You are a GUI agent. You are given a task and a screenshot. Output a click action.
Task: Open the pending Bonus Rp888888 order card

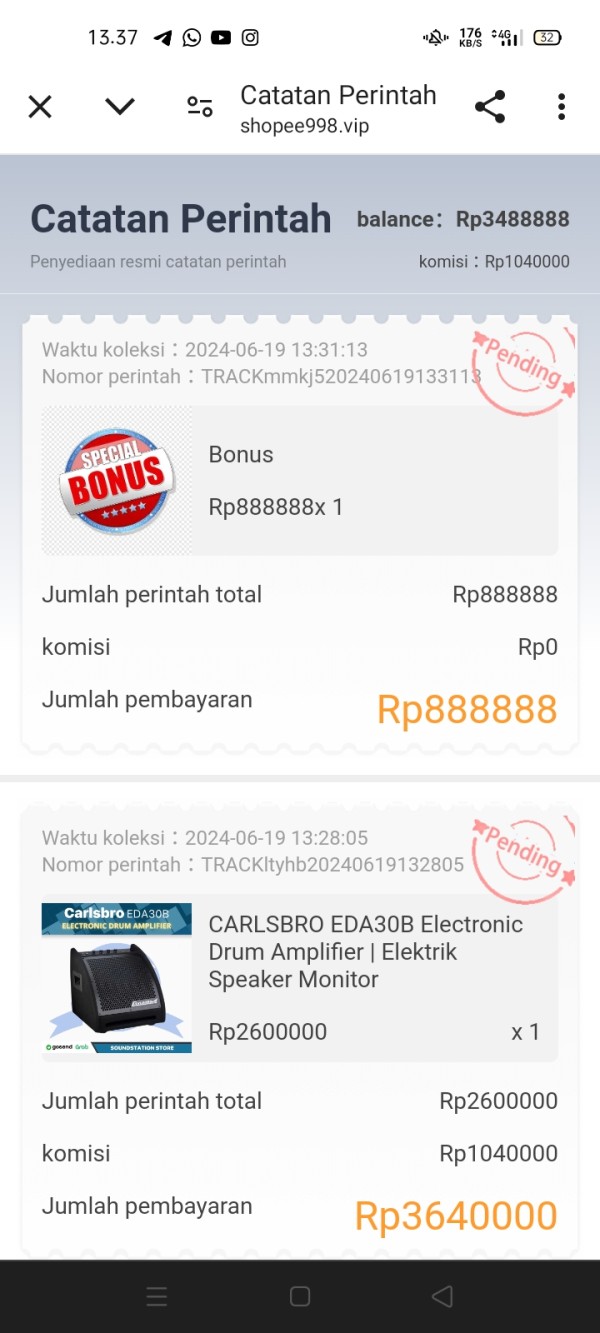[x=300, y=535]
